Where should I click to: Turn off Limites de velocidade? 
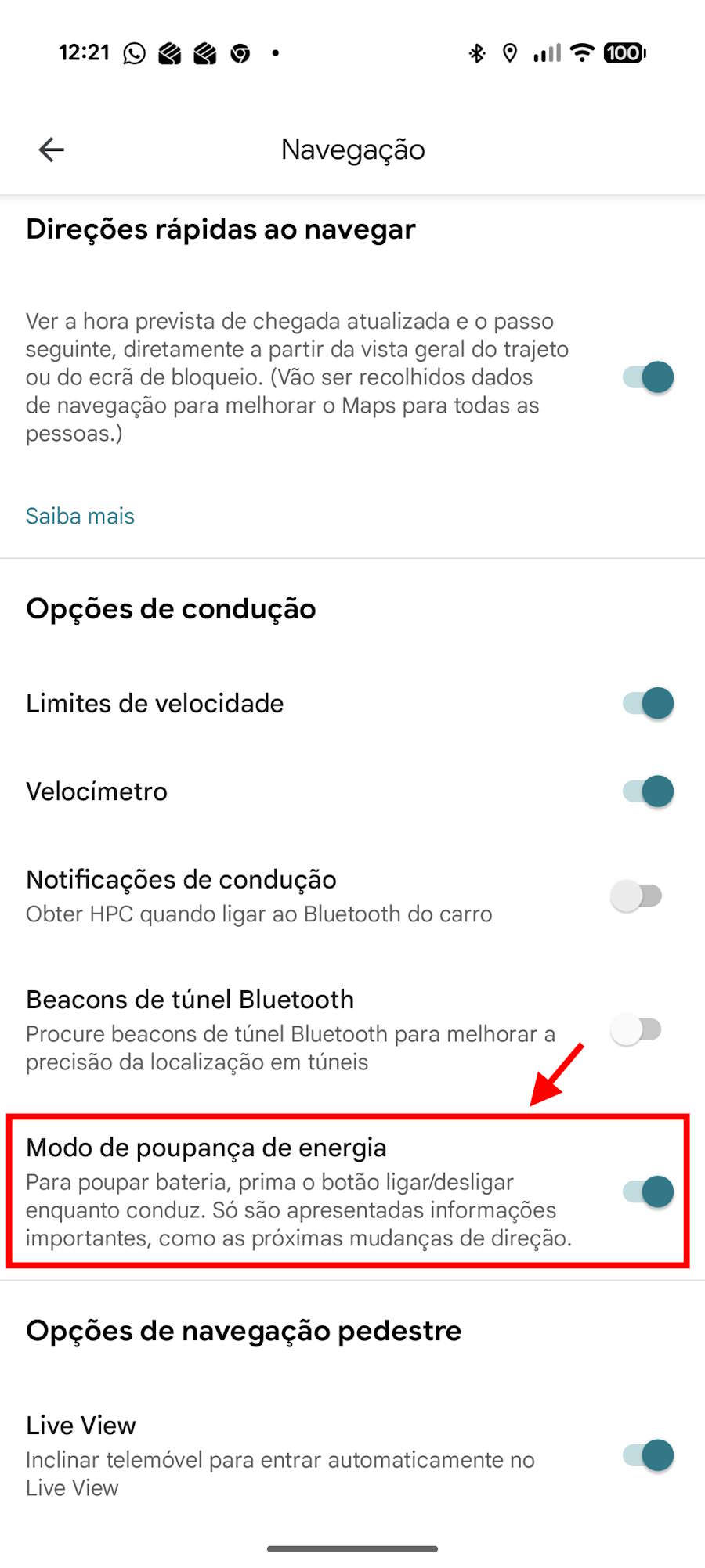pyautogui.click(x=648, y=703)
